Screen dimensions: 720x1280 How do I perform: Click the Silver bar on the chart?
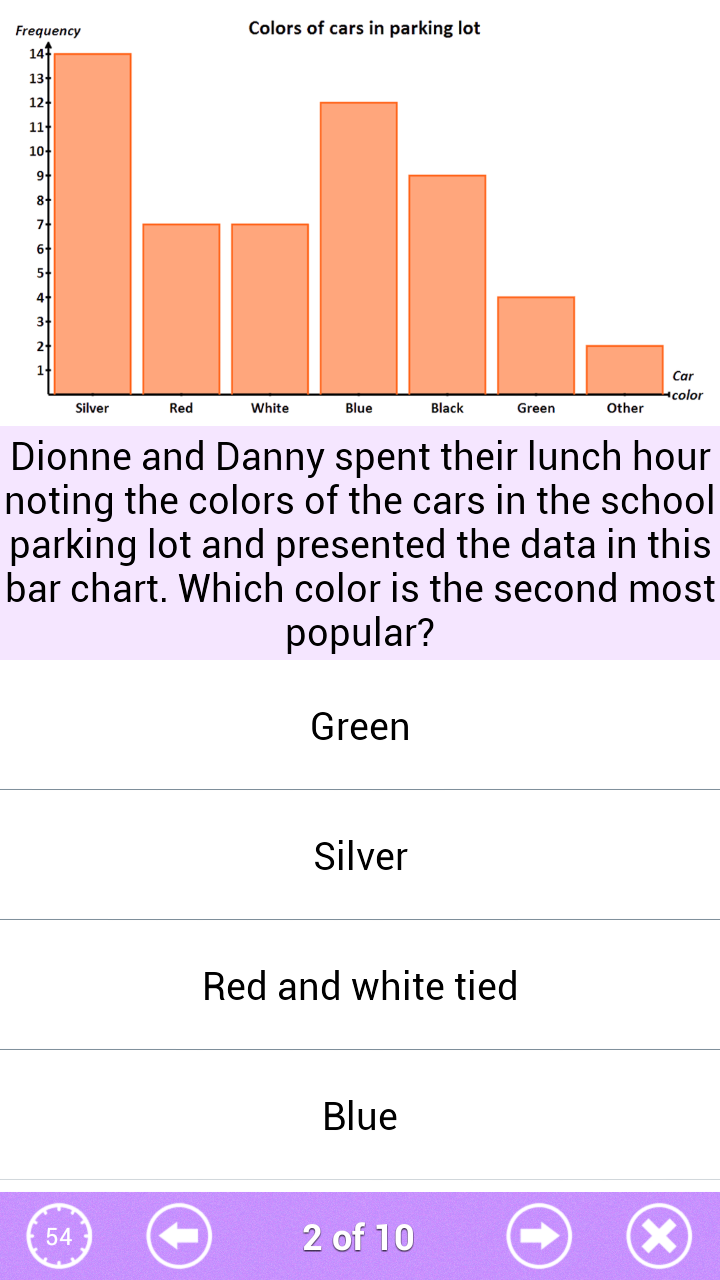(92, 220)
